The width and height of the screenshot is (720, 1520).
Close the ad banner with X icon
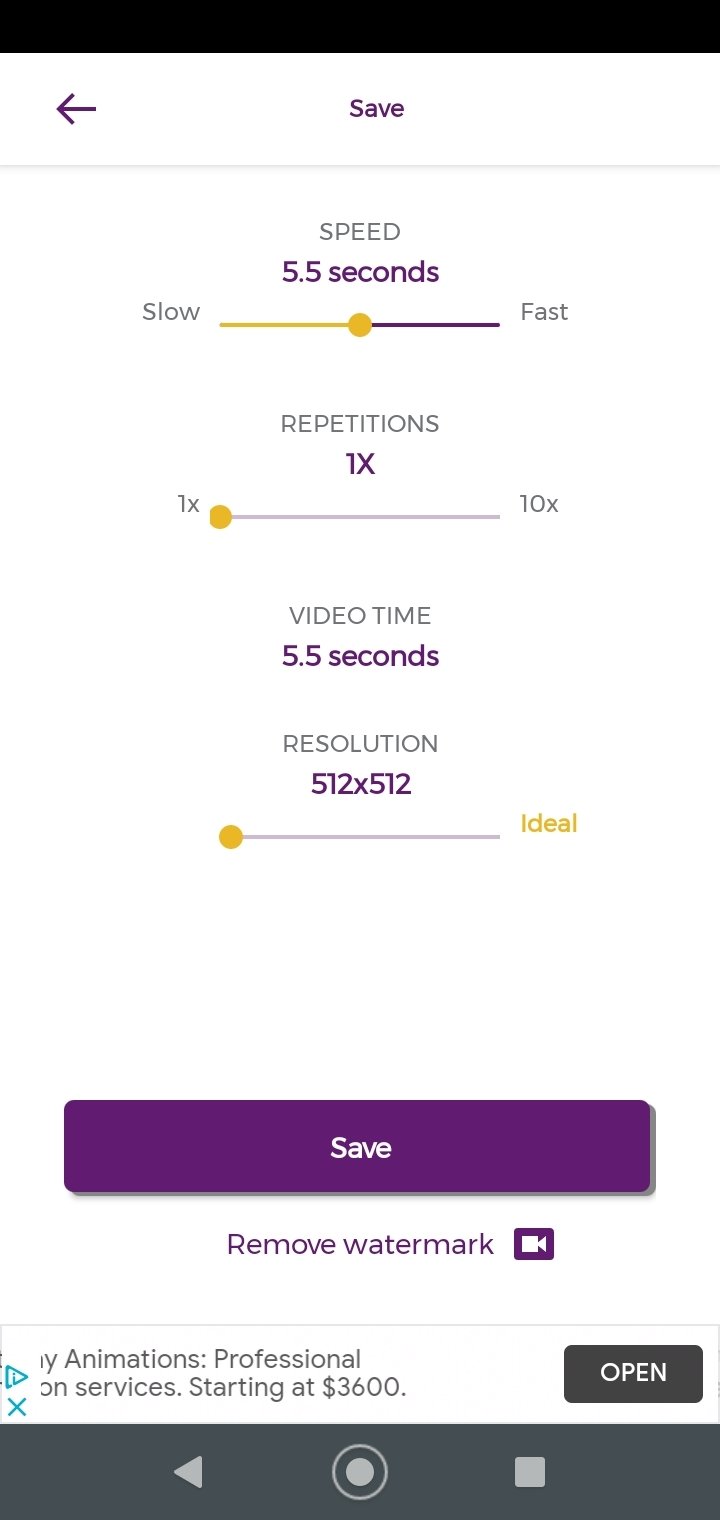coord(16,1406)
